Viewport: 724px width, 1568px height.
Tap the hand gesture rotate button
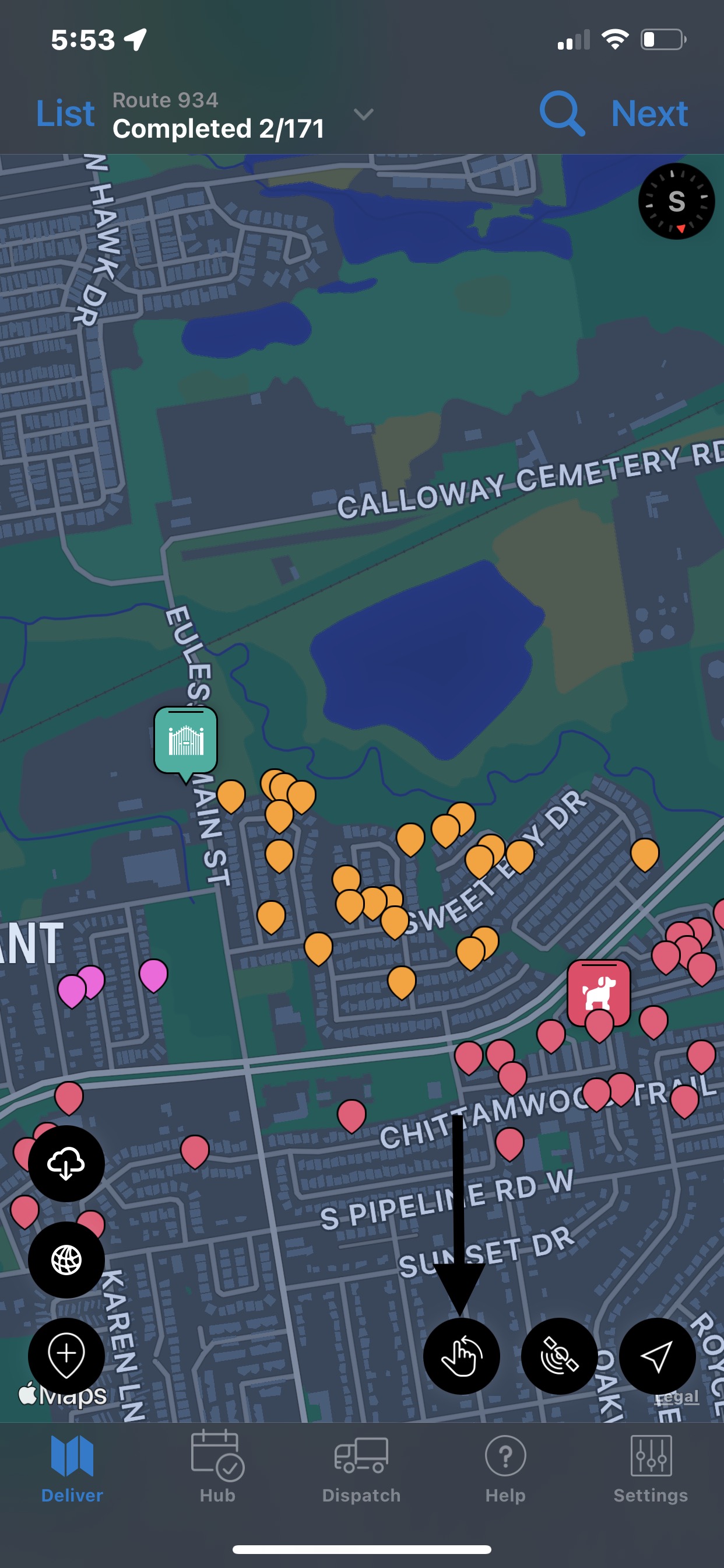pyautogui.click(x=461, y=1356)
